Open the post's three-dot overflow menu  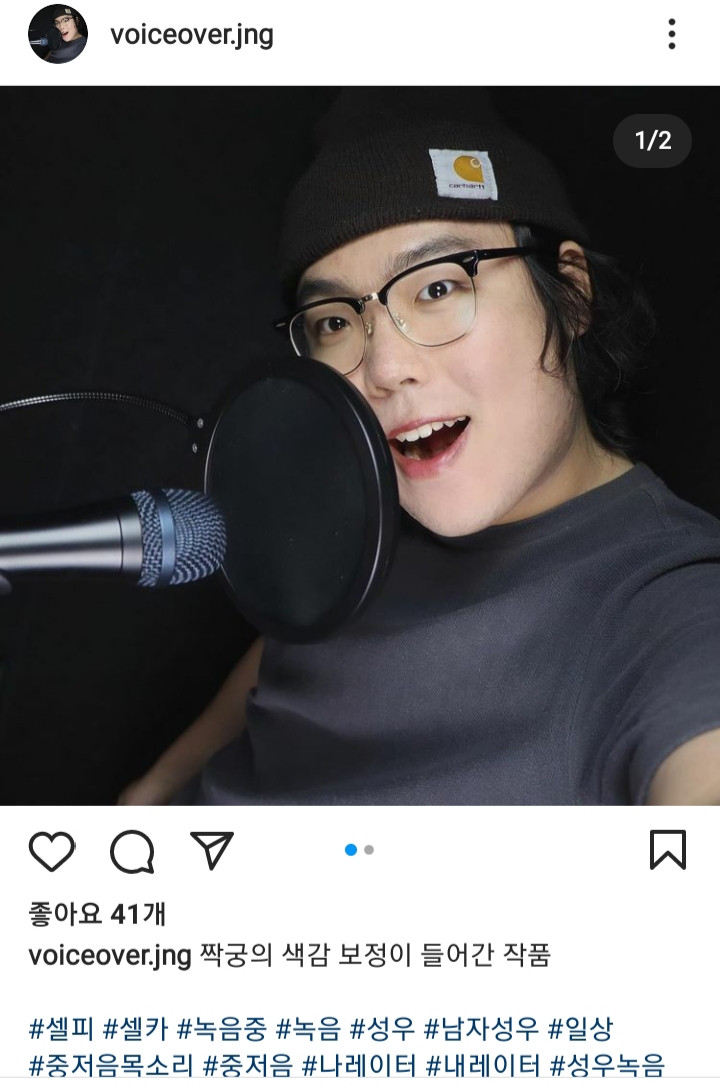point(672,35)
